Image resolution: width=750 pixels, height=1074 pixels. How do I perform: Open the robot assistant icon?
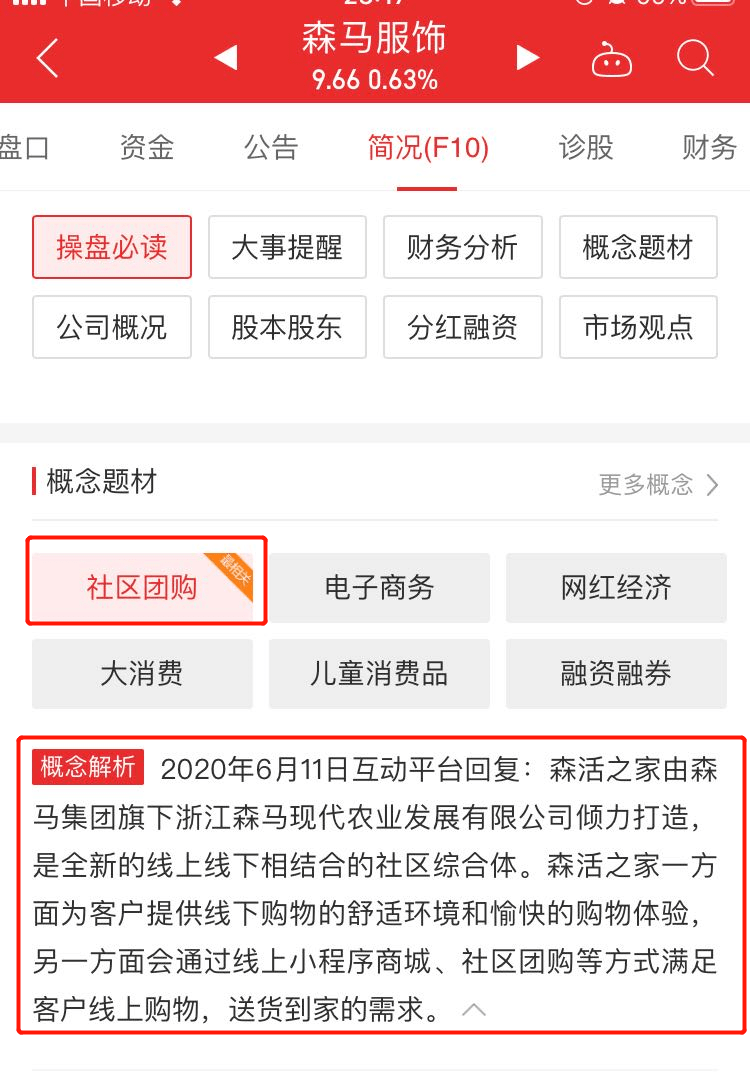611,60
